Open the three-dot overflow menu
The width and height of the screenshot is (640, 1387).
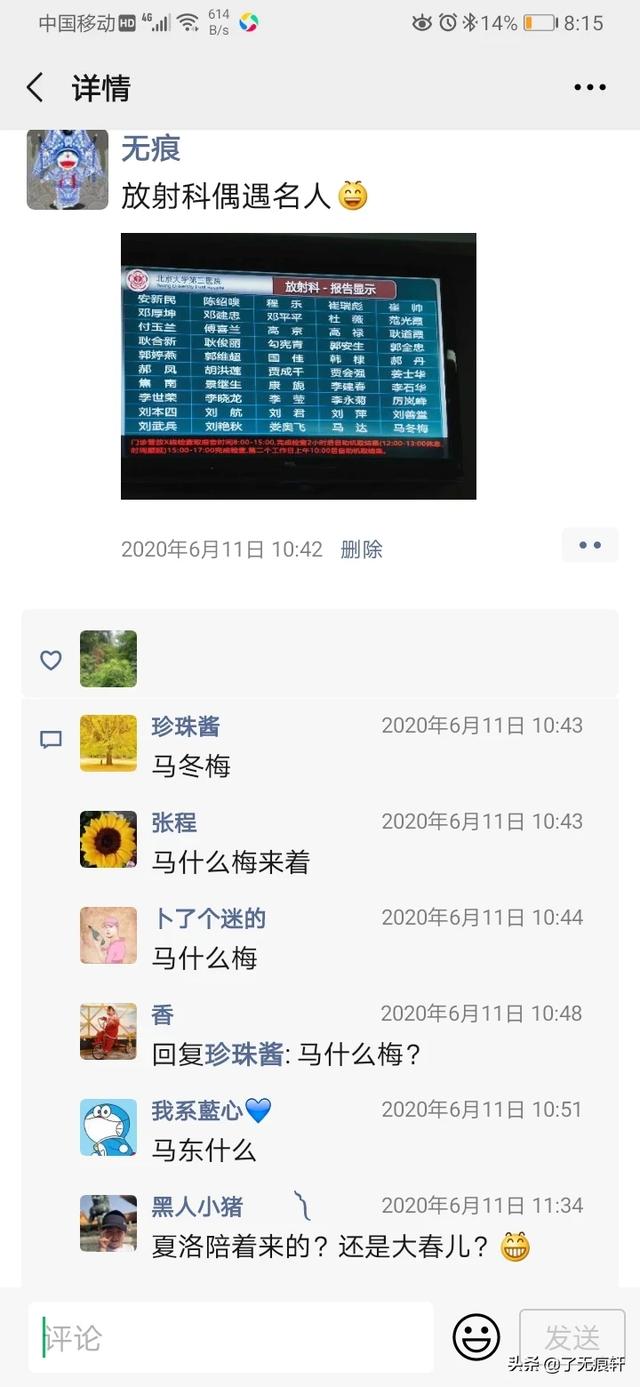pos(590,88)
